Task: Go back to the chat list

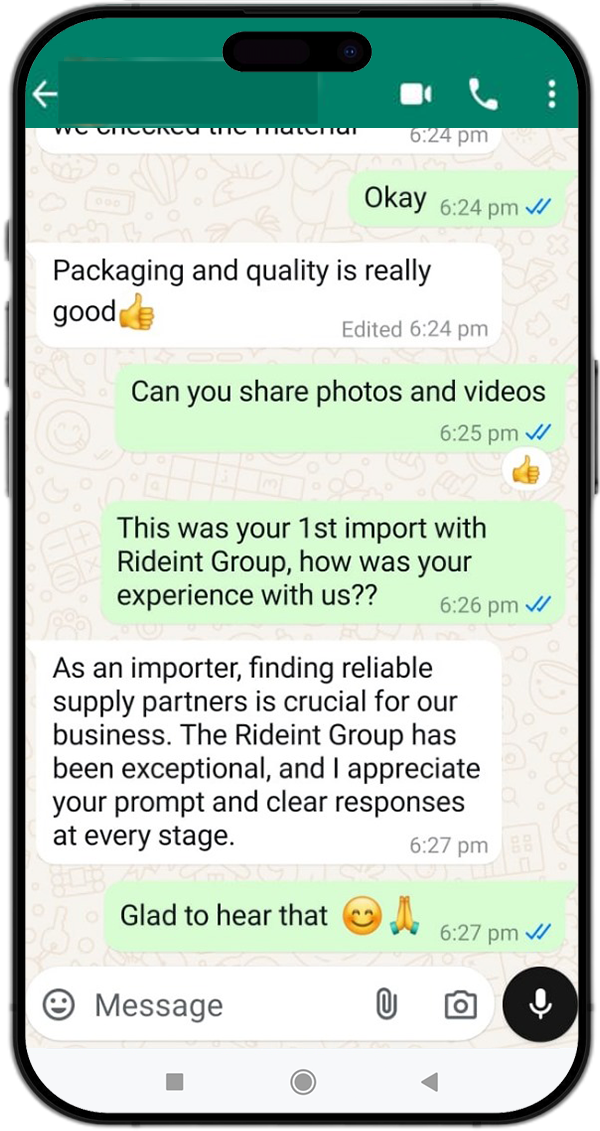Action: point(45,95)
